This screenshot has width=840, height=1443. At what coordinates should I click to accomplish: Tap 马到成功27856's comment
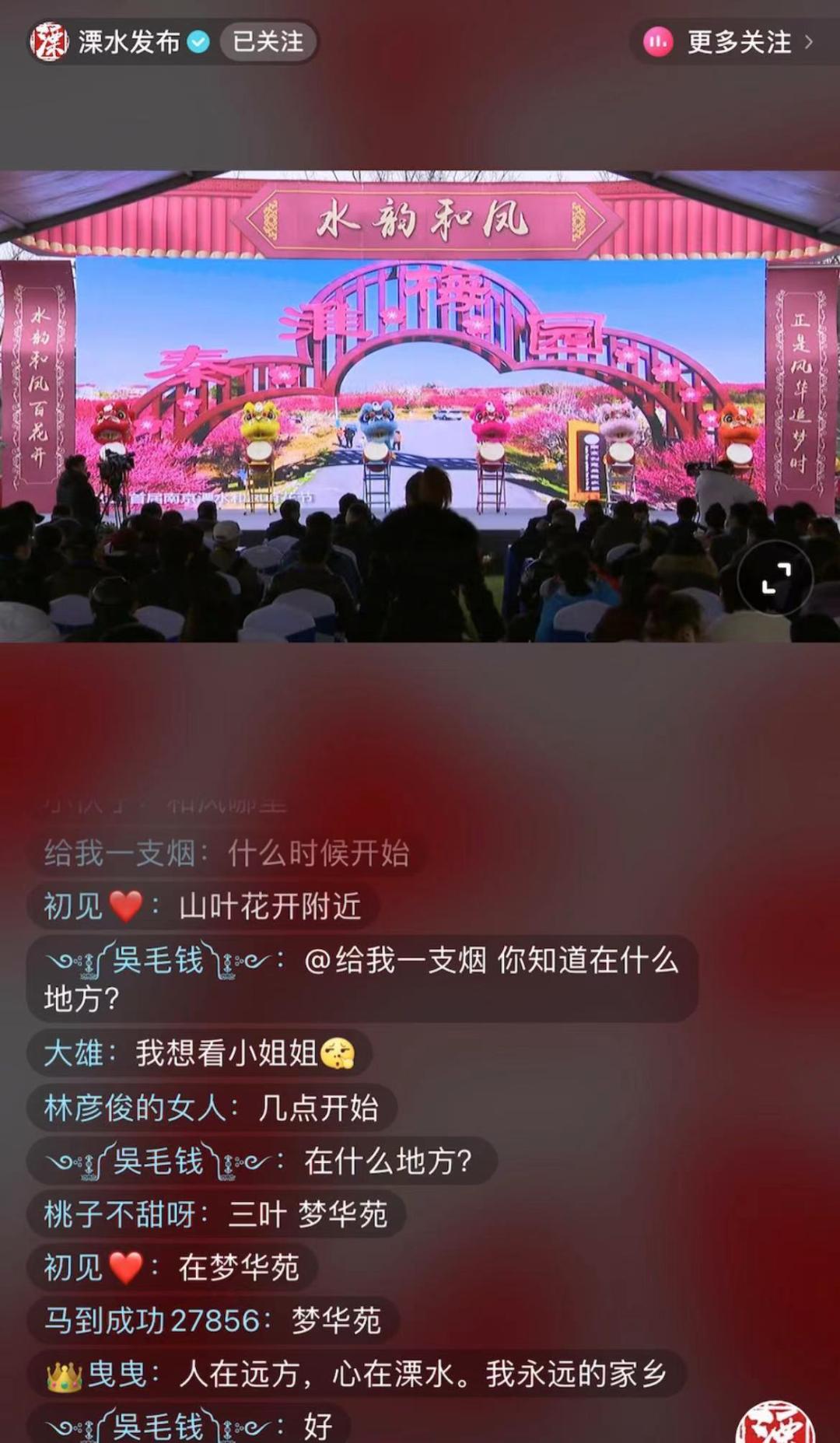pyautogui.click(x=213, y=1320)
